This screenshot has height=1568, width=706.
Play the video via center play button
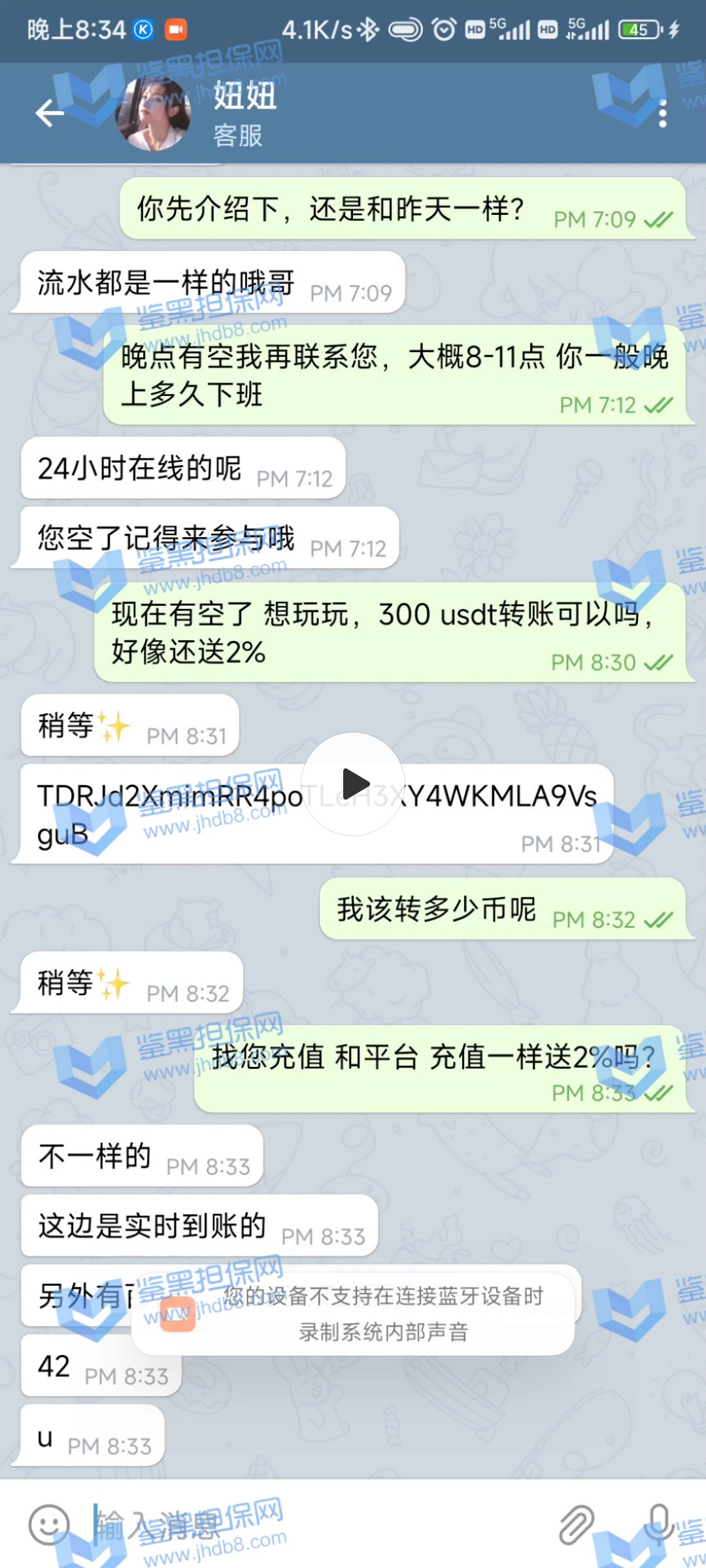point(353,783)
